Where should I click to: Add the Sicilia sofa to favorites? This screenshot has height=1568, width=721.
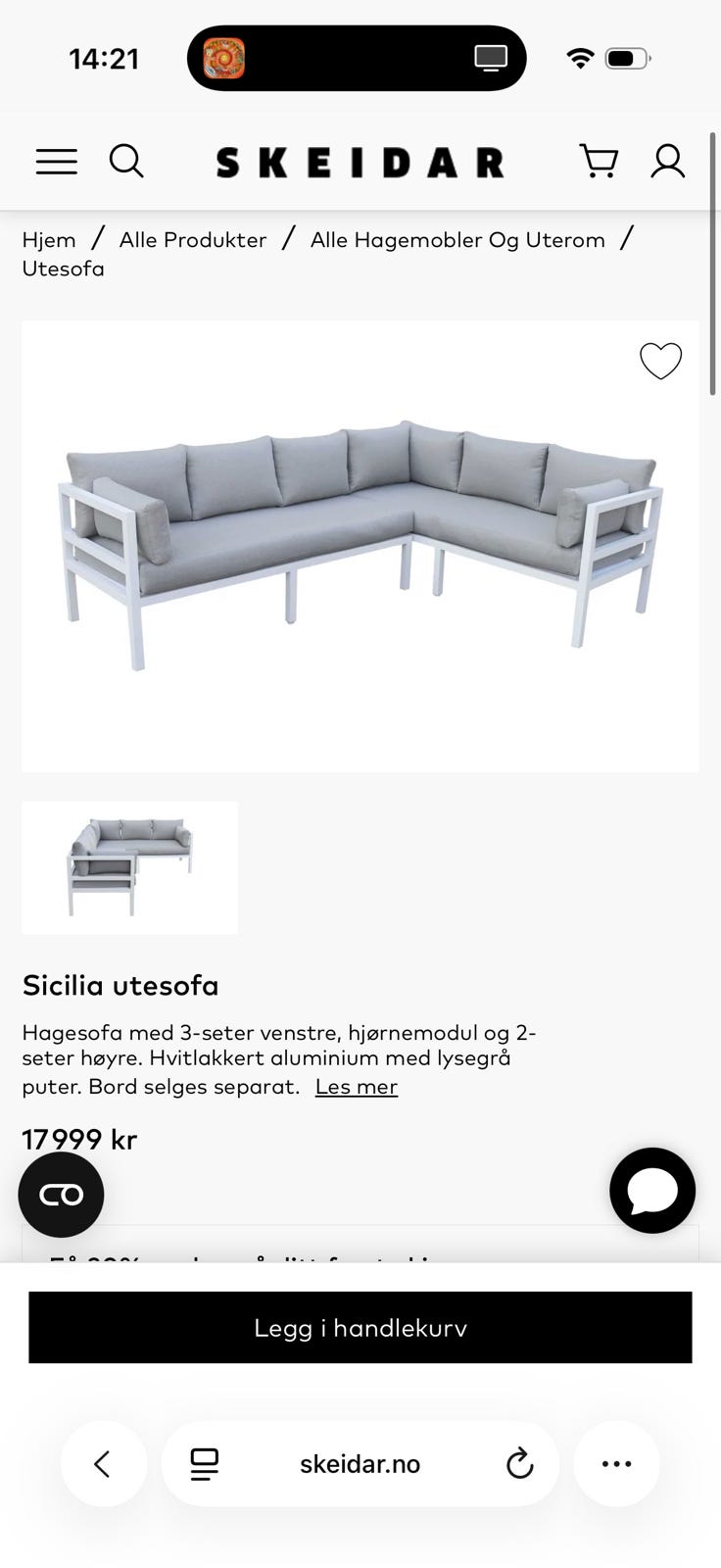point(660,361)
